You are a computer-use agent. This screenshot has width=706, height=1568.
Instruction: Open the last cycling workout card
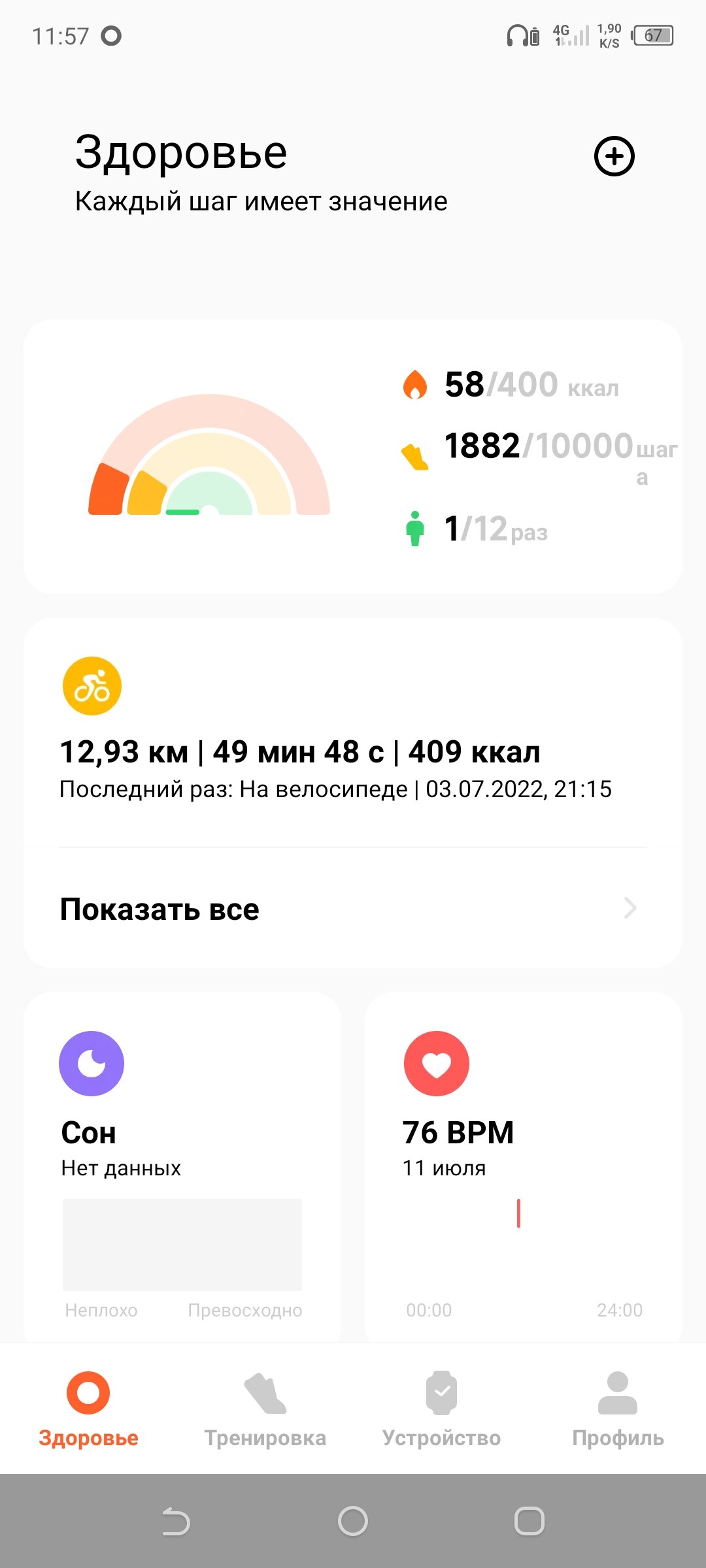coord(353,732)
